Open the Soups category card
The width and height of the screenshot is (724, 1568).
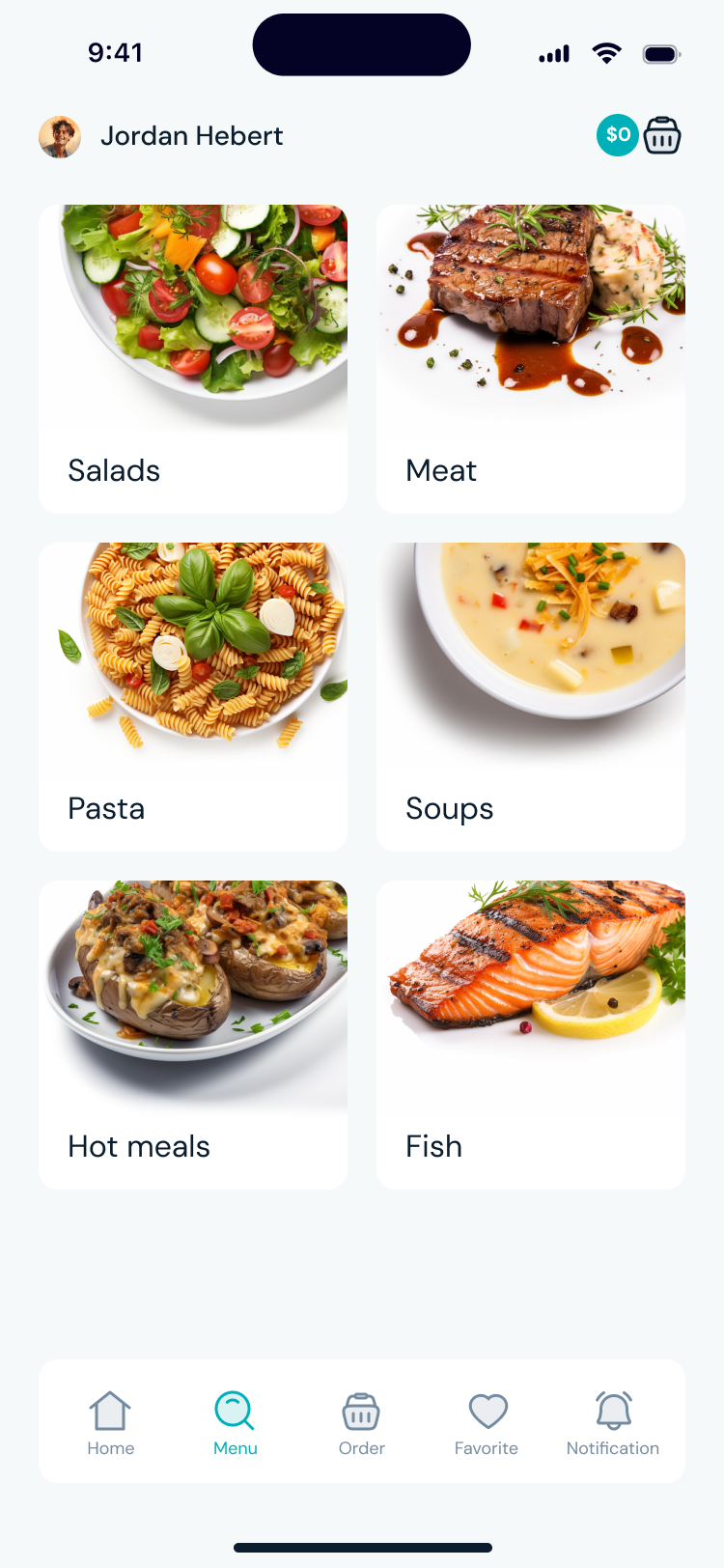[x=531, y=695]
